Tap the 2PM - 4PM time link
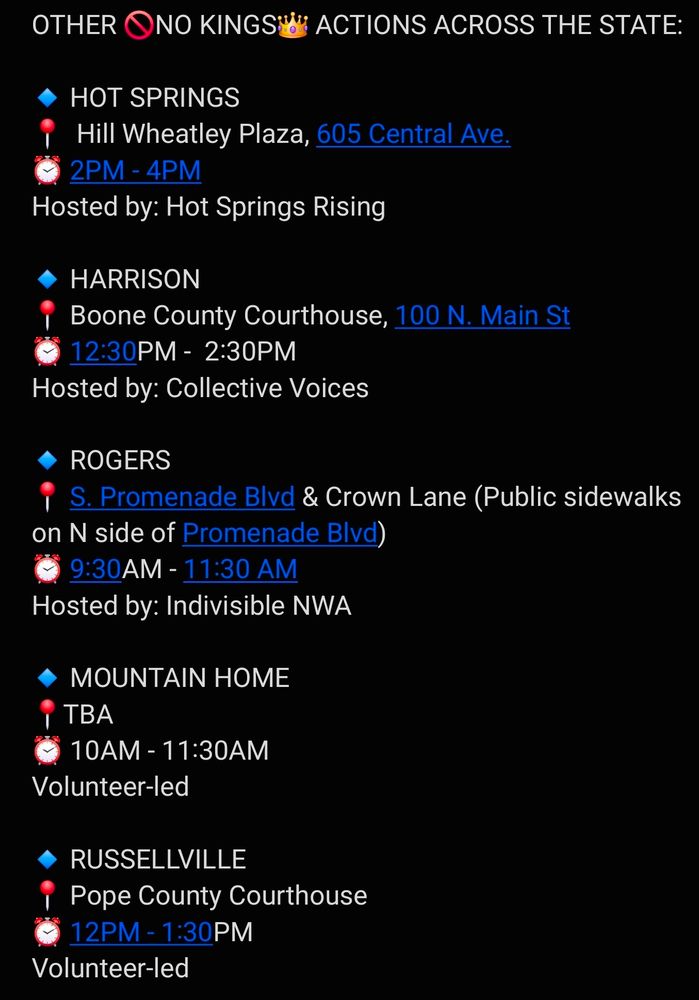 [x=135, y=170]
